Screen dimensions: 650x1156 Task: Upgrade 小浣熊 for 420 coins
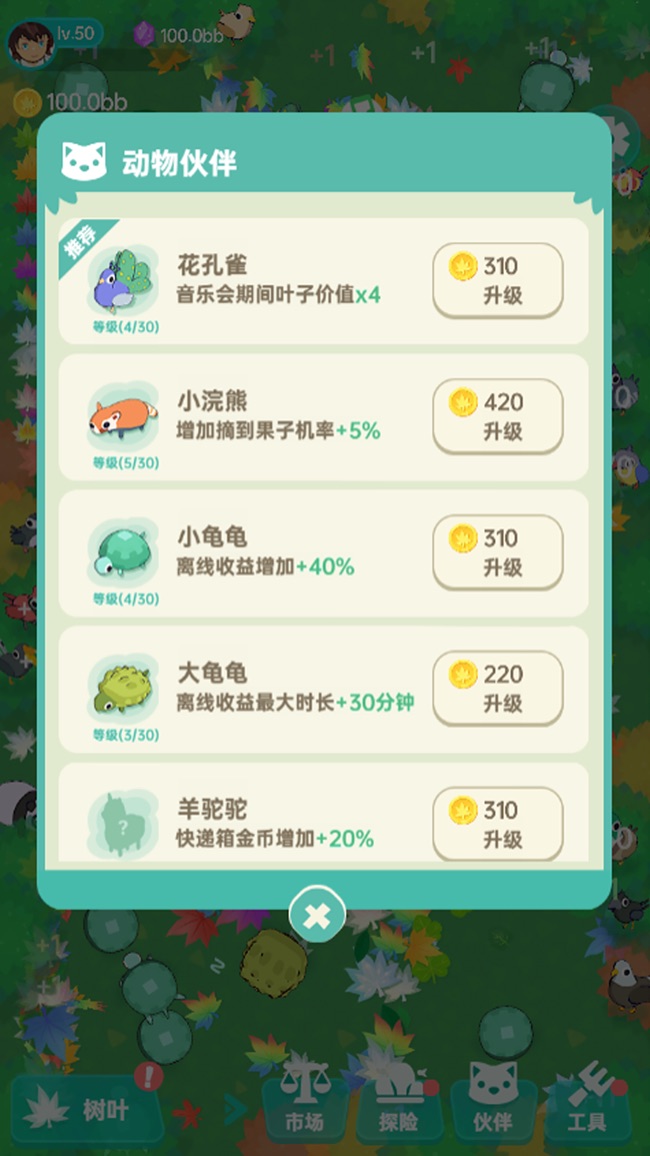pos(497,417)
